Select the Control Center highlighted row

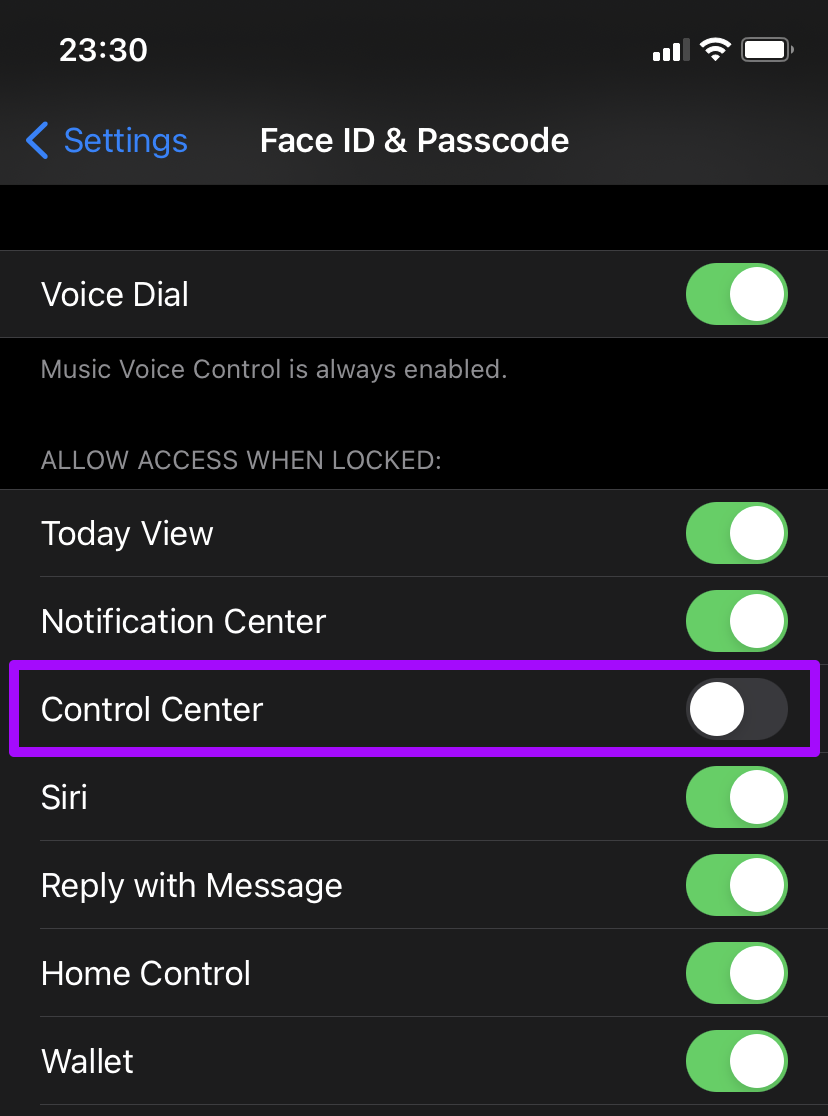[151, 709]
